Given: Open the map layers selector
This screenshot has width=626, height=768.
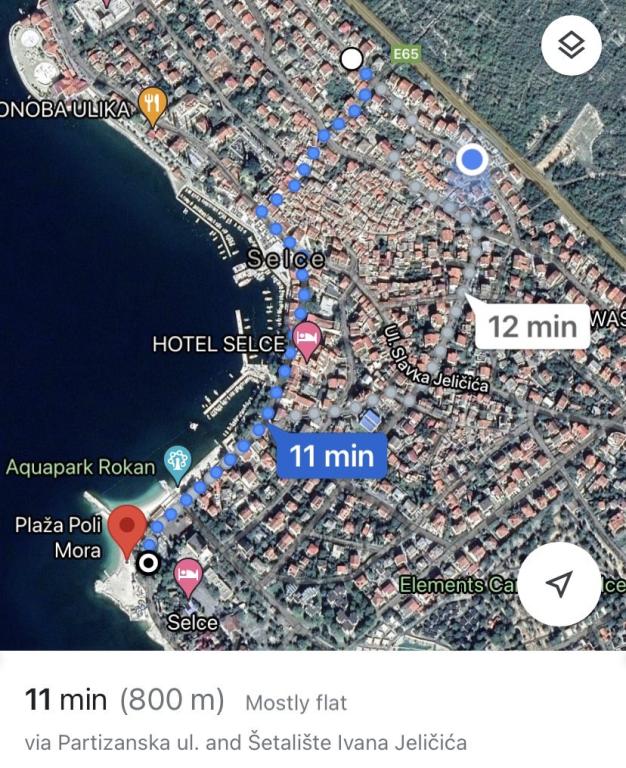Looking at the screenshot, I should pos(571,45).
